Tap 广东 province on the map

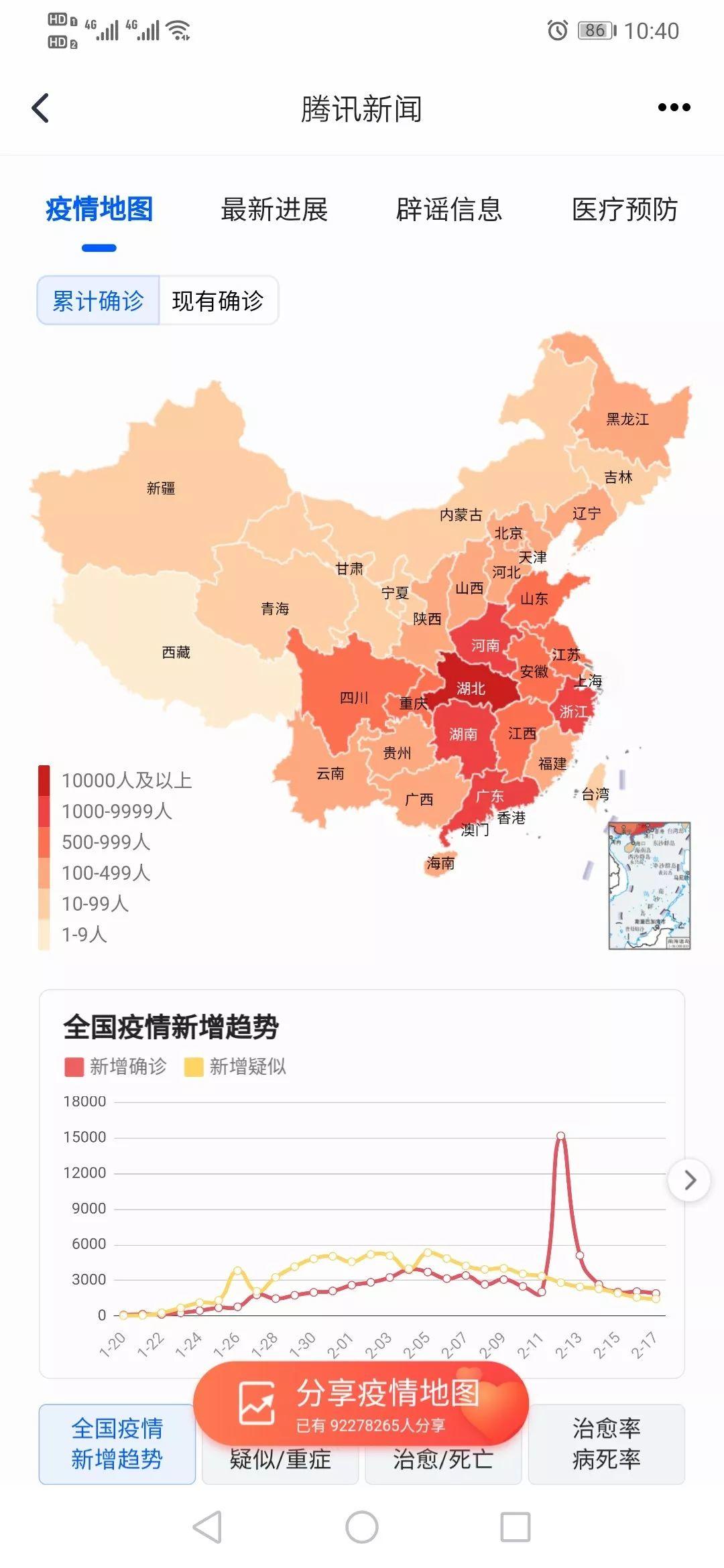[489, 796]
